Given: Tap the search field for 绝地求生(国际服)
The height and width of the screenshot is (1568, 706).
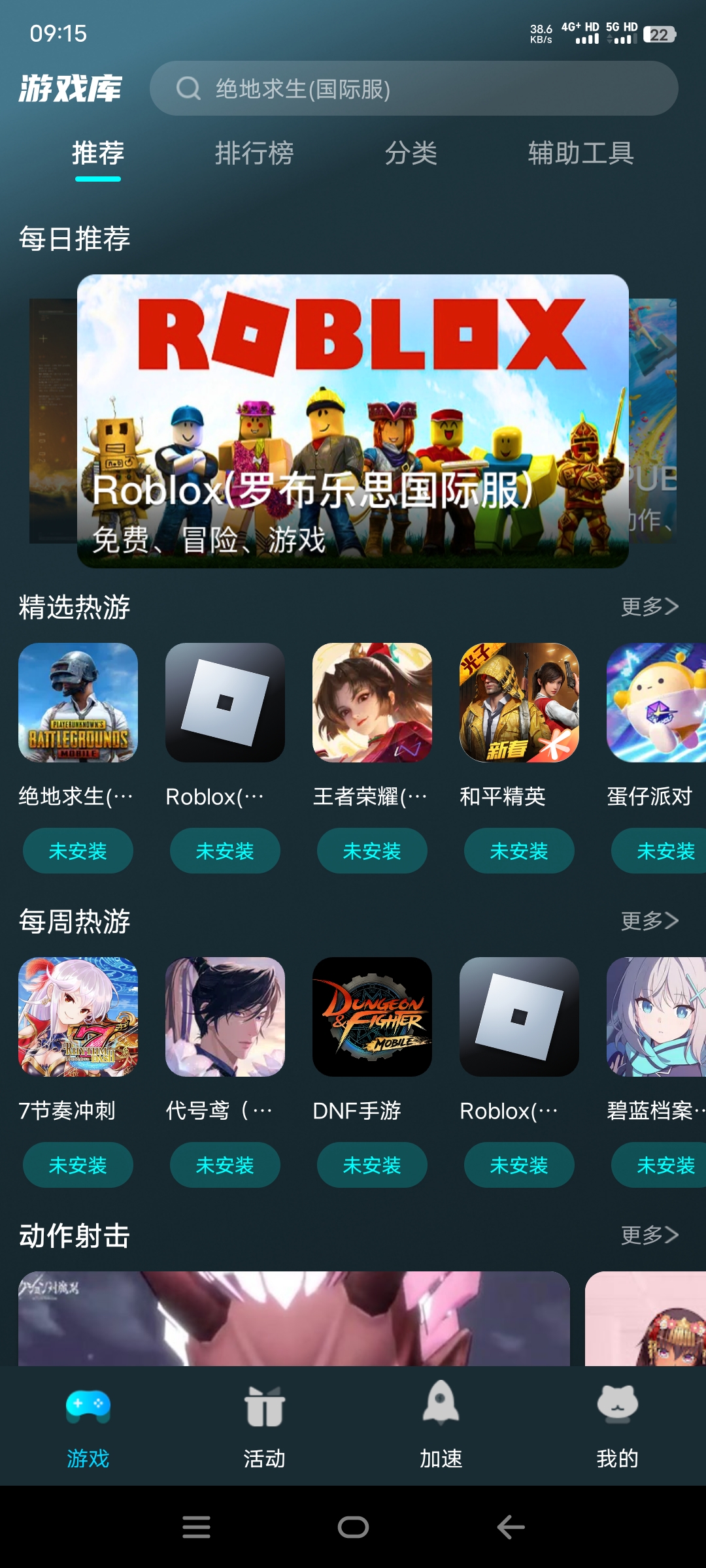Looking at the screenshot, I should (x=414, y=90).
